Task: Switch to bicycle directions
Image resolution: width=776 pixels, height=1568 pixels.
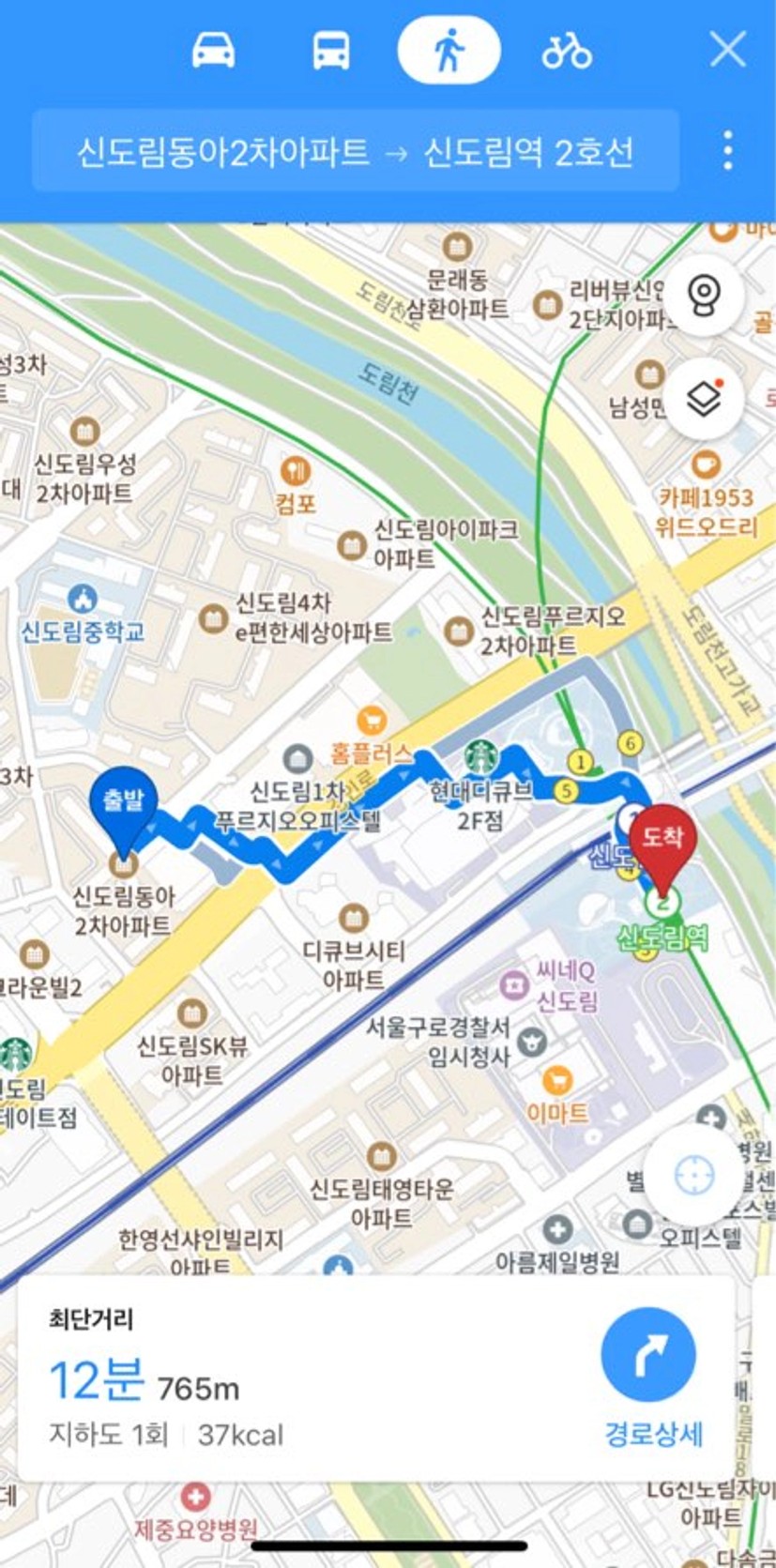Action: click(566, 51)
